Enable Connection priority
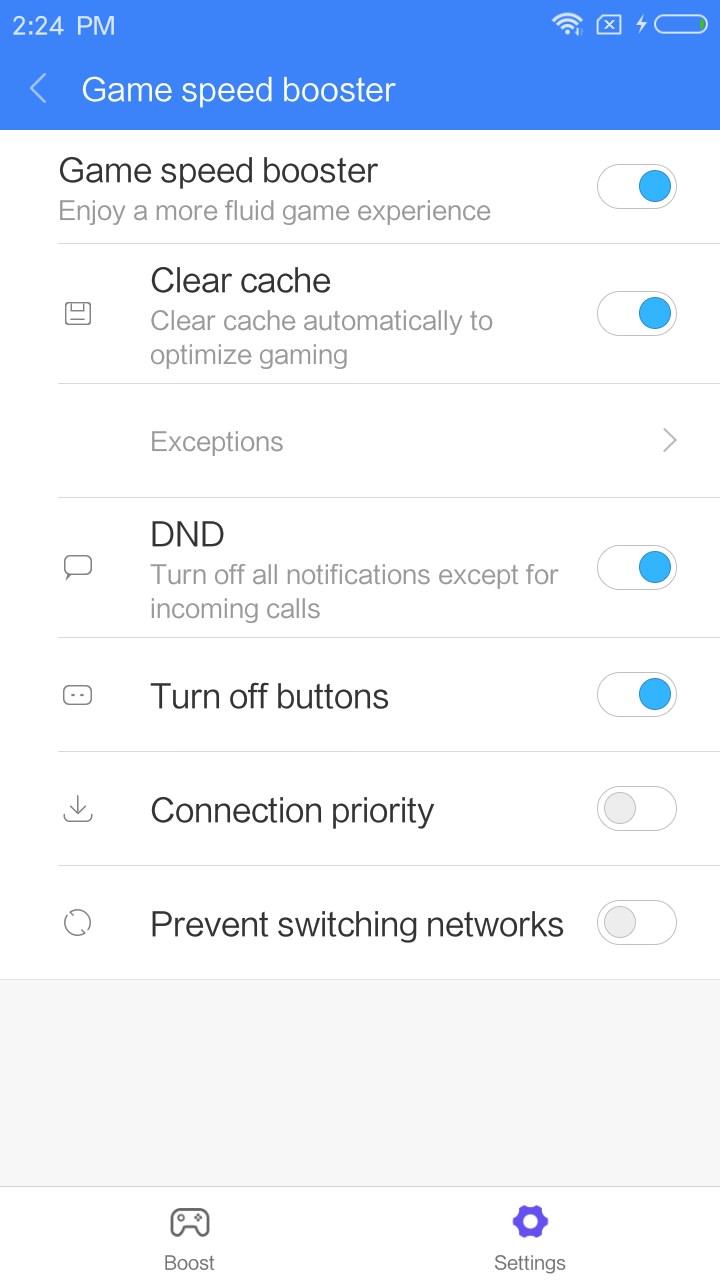720x1280 pixels. coord(636,809)
